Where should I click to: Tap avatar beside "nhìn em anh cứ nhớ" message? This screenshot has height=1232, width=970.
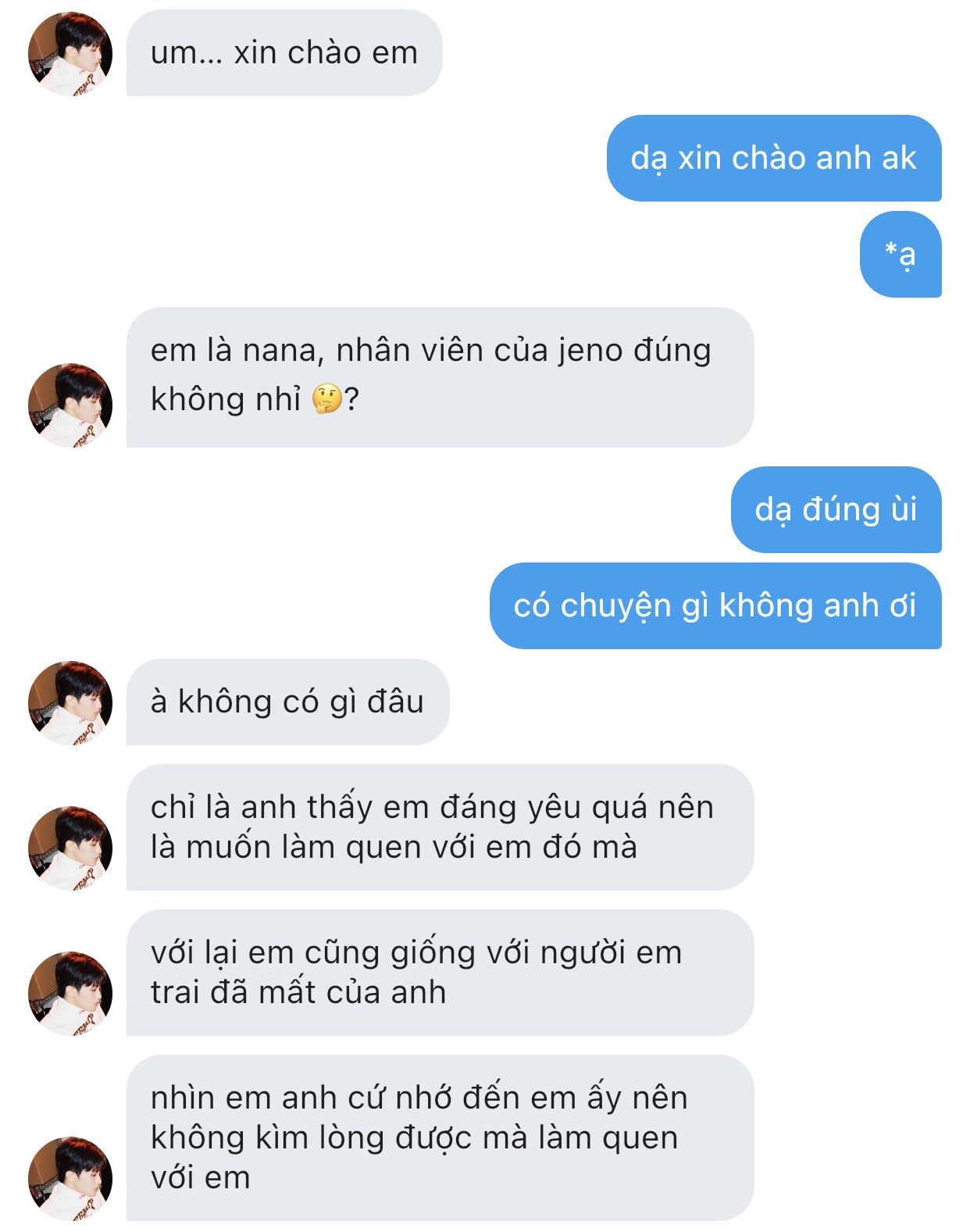(x=70, y=1178)
